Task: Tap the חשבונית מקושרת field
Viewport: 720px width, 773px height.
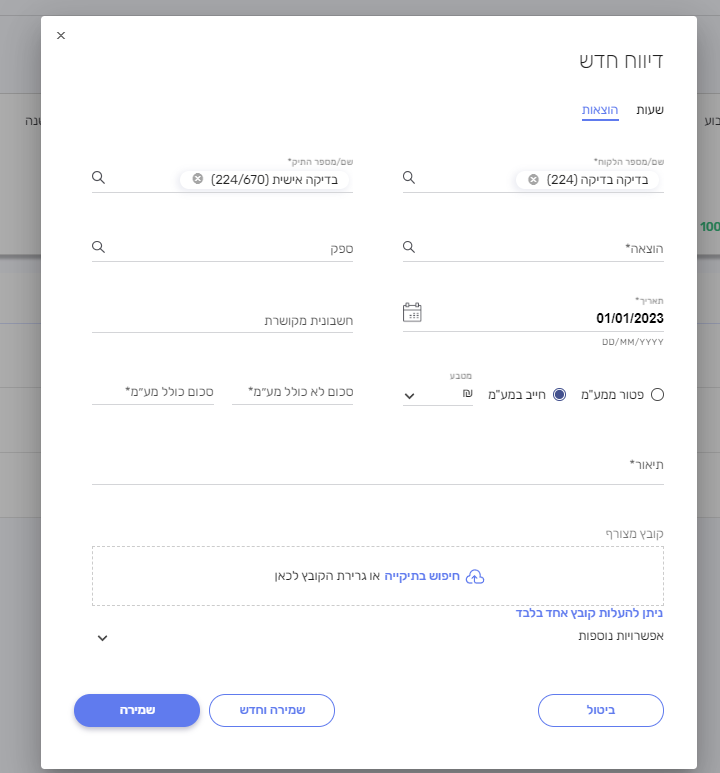Action: (x=222, y=321)
